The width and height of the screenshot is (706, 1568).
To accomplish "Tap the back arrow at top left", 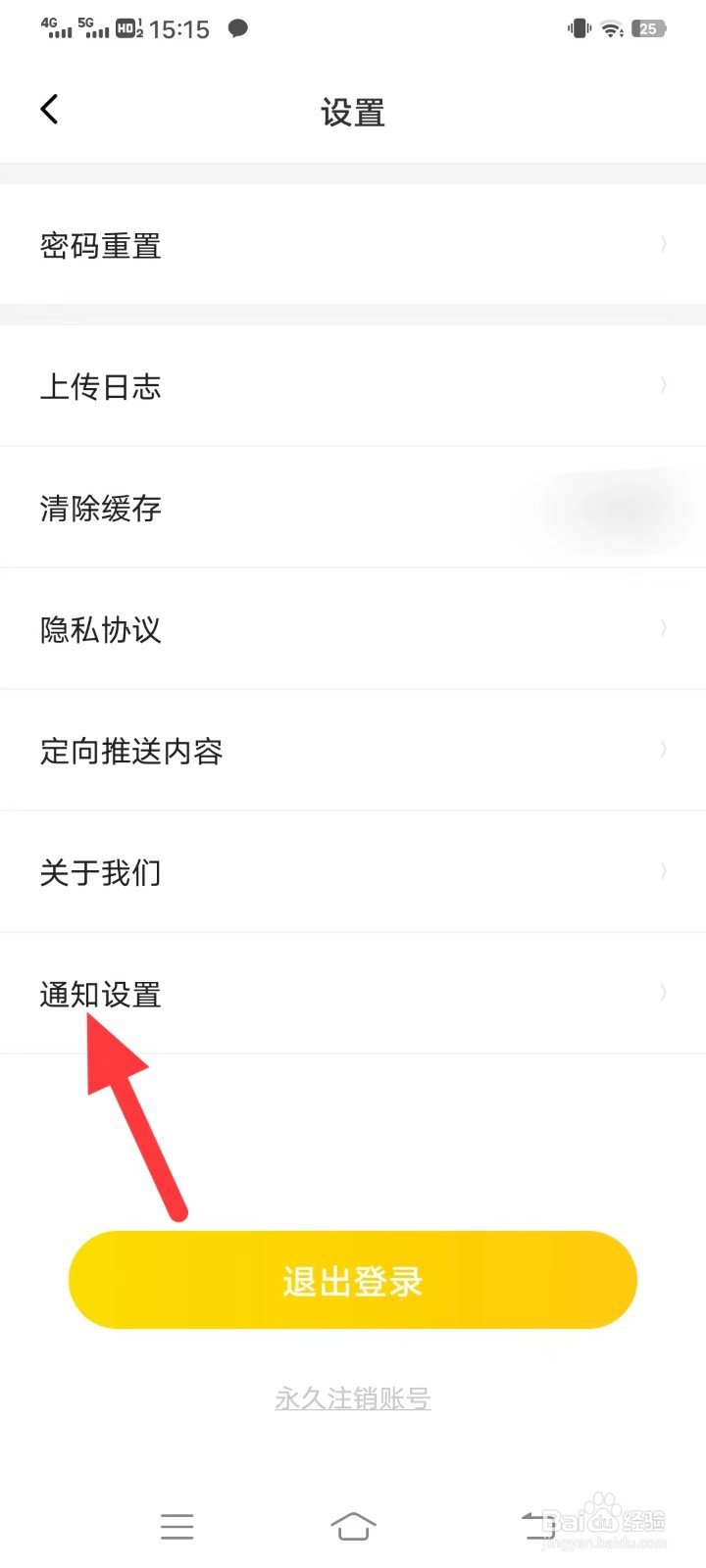I will click(x=49, y=109).
